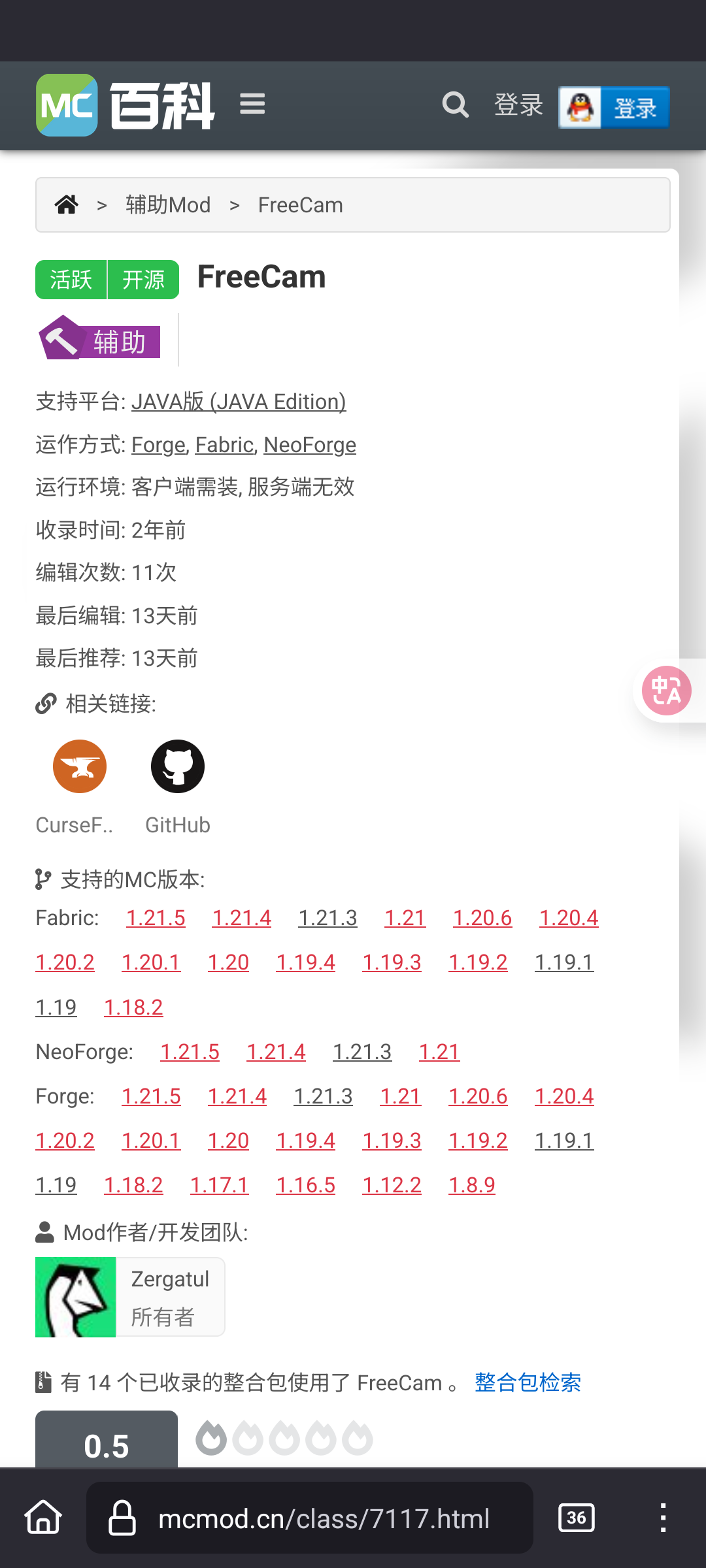Viewport: 706px width, 1568px height.
Task: Select the Forge 1.8.9 version link
Action: click(472, 1185)
